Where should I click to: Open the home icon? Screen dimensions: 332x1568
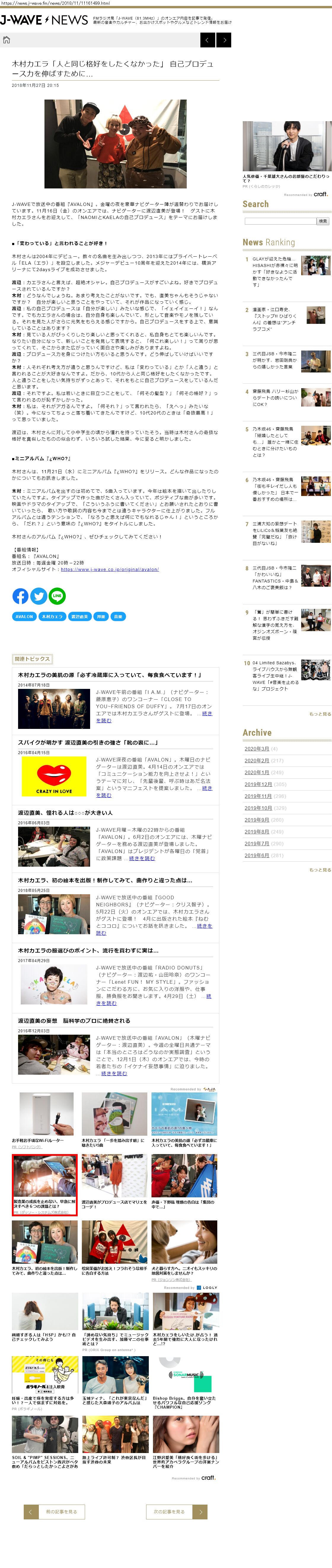6,40
